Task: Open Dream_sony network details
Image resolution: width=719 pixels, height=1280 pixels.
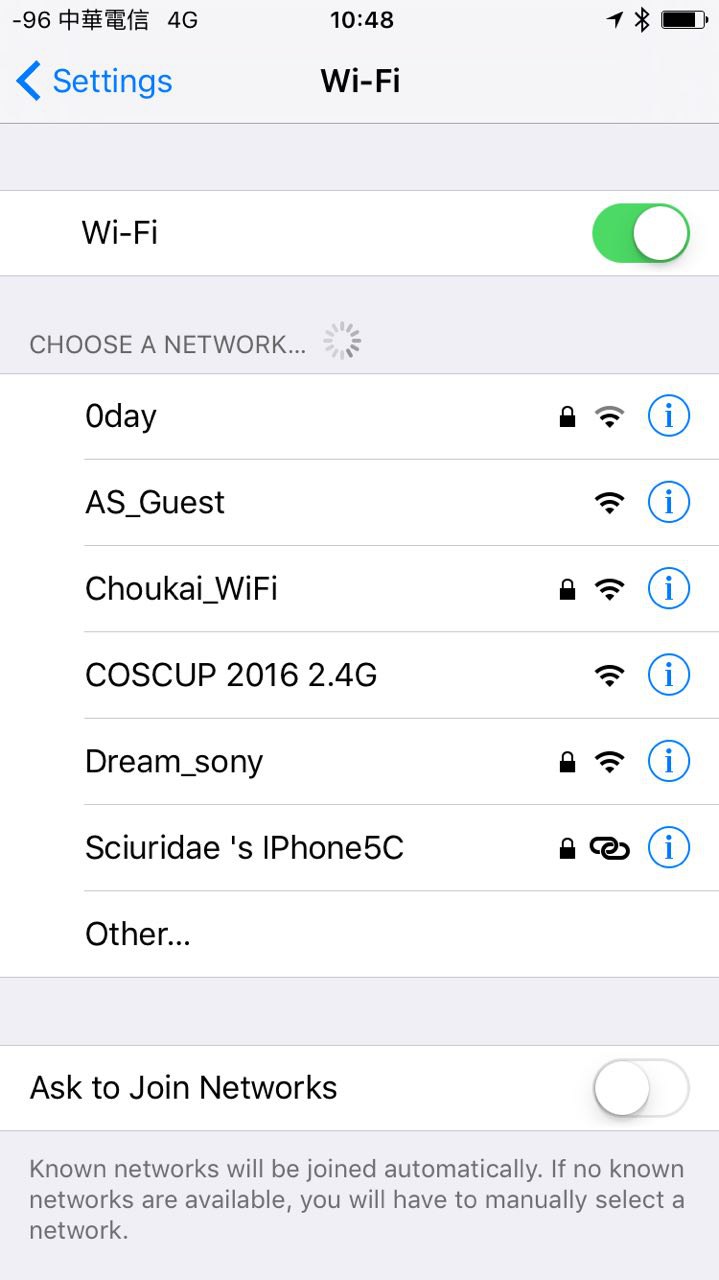Action: [669, 761]
